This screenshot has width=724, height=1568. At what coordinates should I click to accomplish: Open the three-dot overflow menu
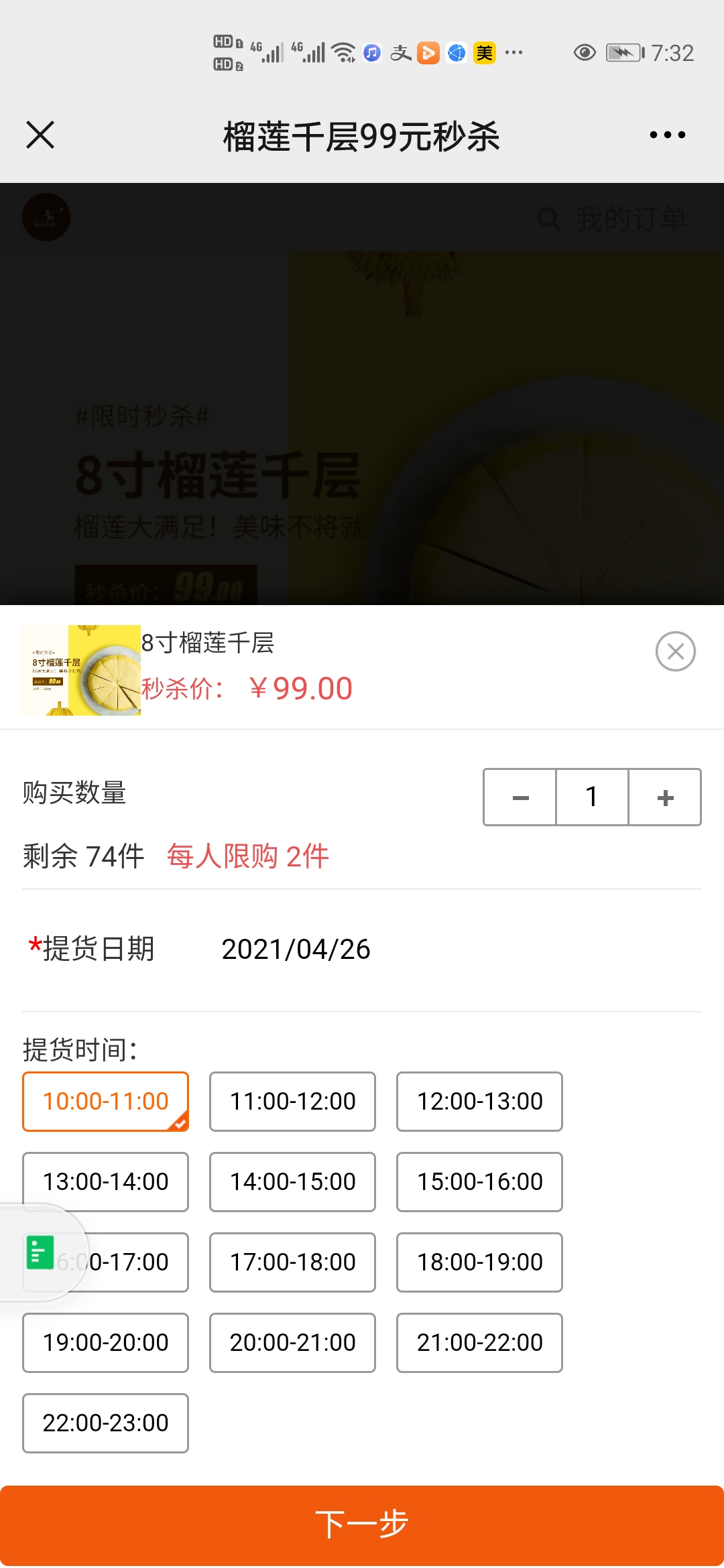[x=668, y=135]
